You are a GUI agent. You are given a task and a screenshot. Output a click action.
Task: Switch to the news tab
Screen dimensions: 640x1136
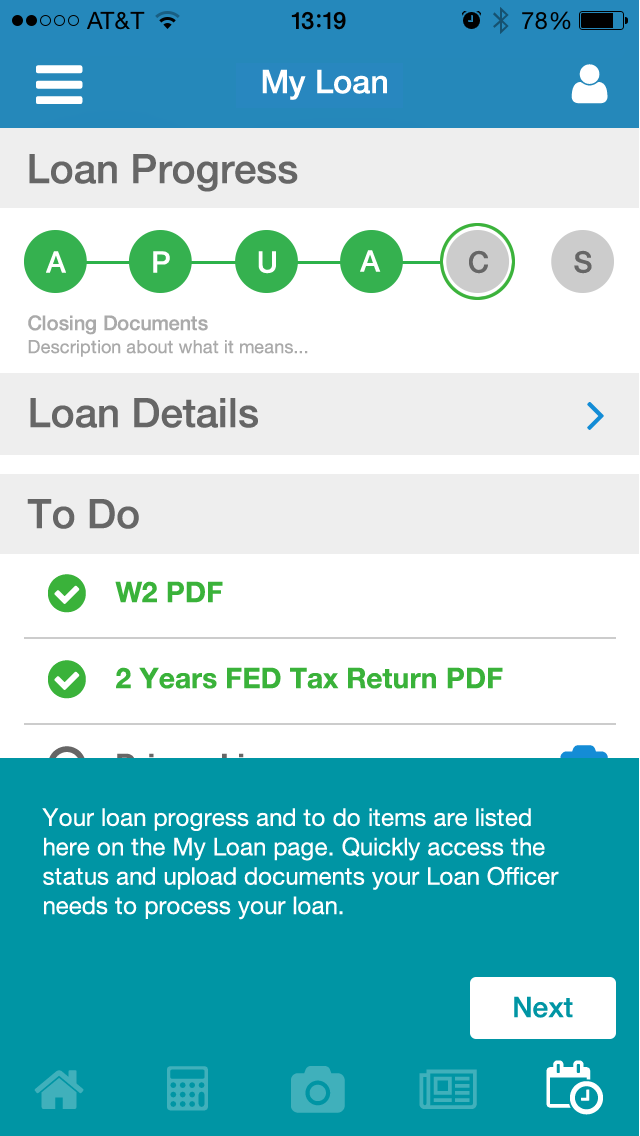pyautogui.click(x=448, y=1089)
